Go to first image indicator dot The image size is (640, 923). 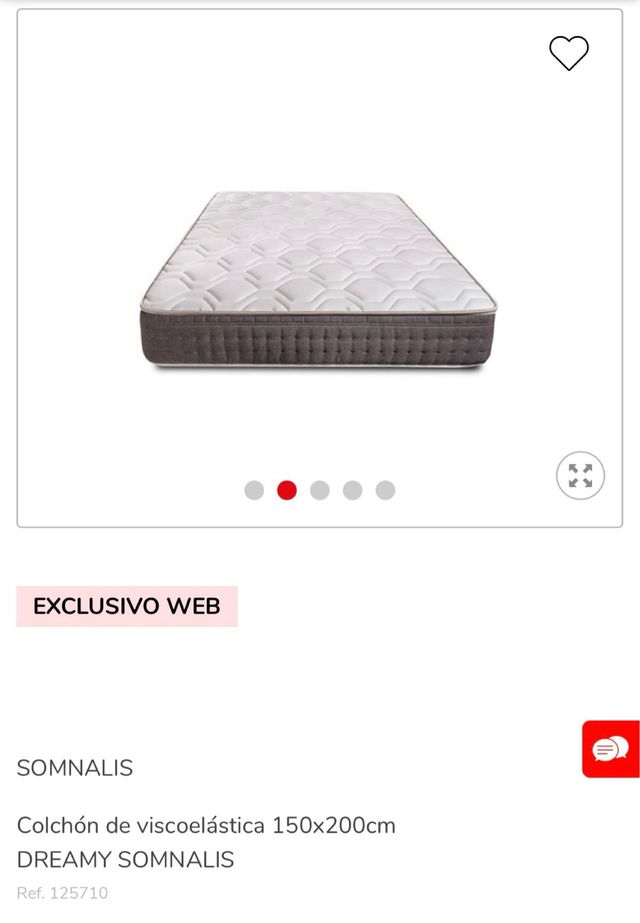[254, 490]
